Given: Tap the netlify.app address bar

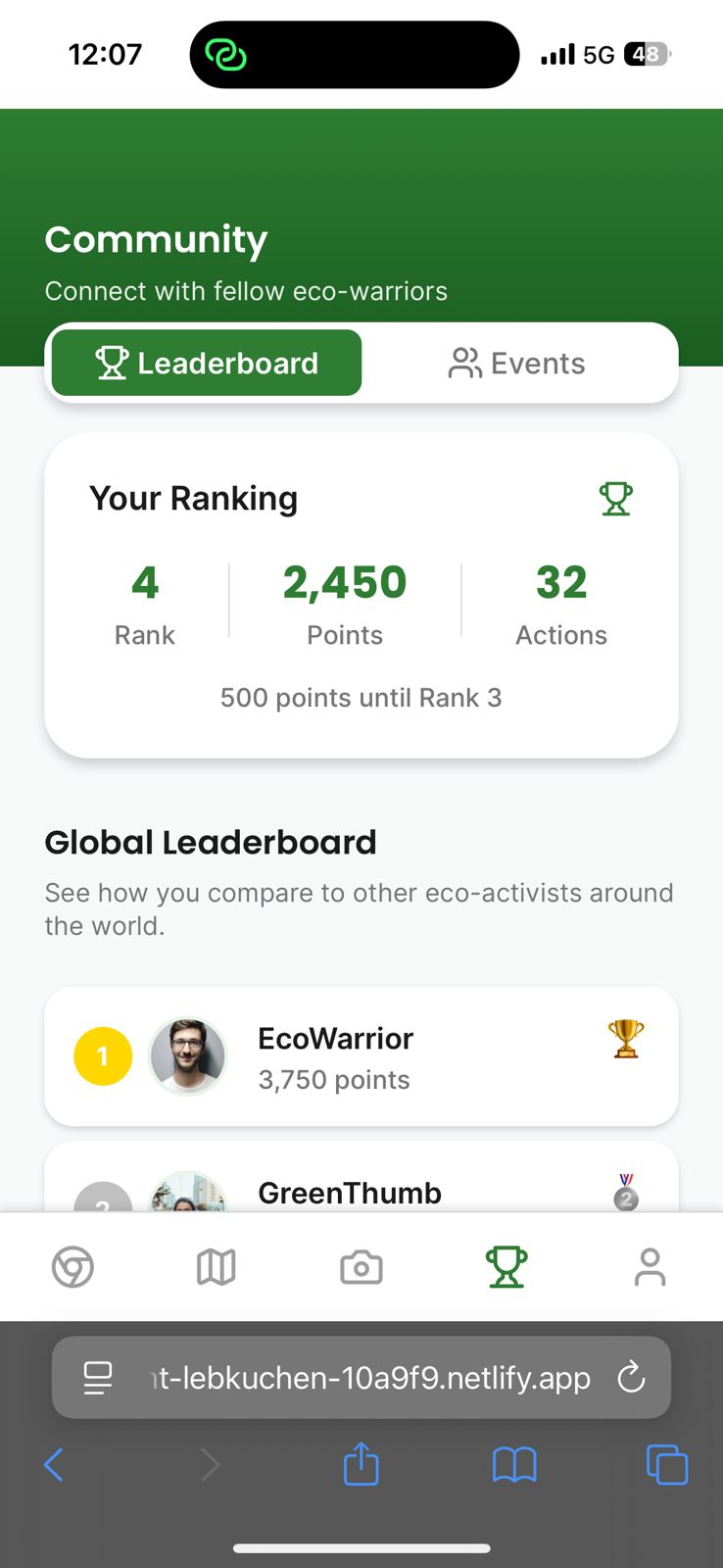Looking at the screenshot, I should pyautogui.click(x=370, y=1378).
